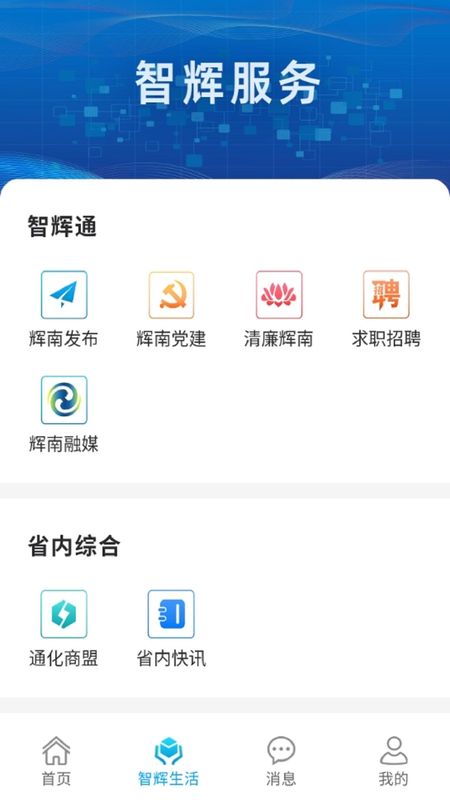Tap the 清廉辉南 icon
450x800 pixels.
[x=279, y=295]
